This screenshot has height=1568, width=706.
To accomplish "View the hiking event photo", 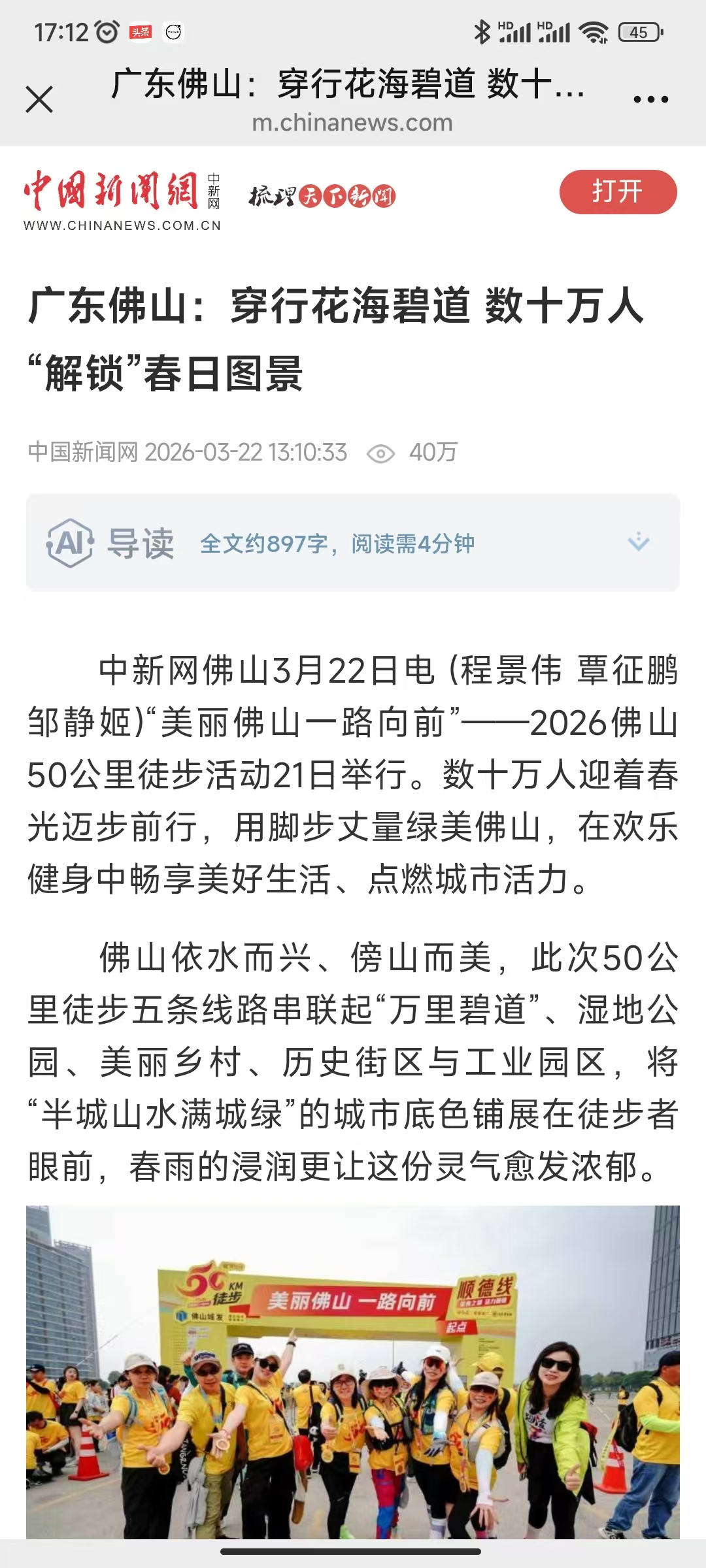I will (353, 1371).
